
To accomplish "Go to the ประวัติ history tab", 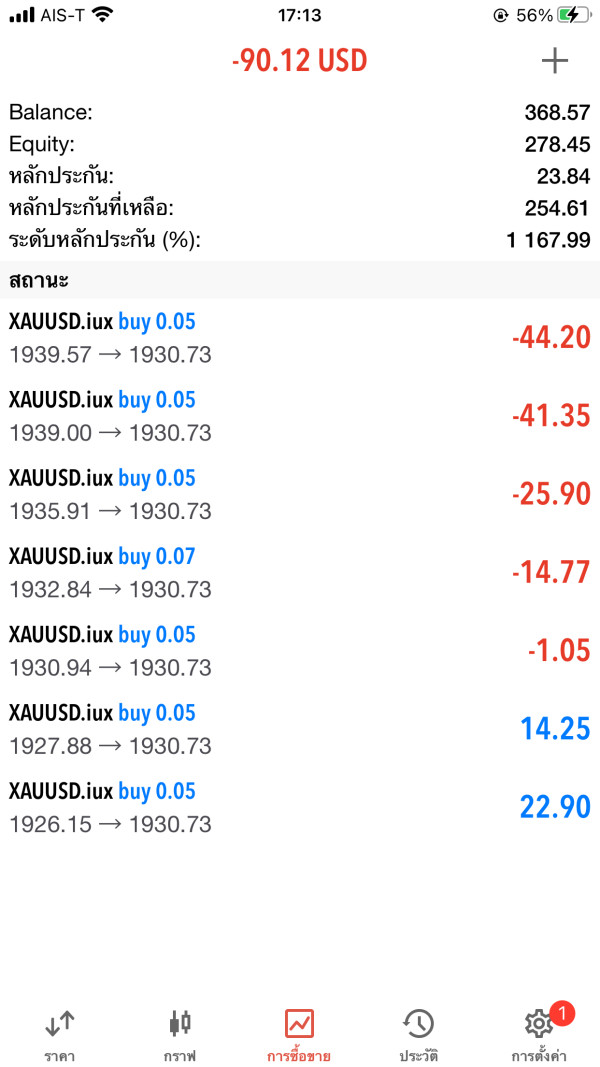I will [418, 1034].
